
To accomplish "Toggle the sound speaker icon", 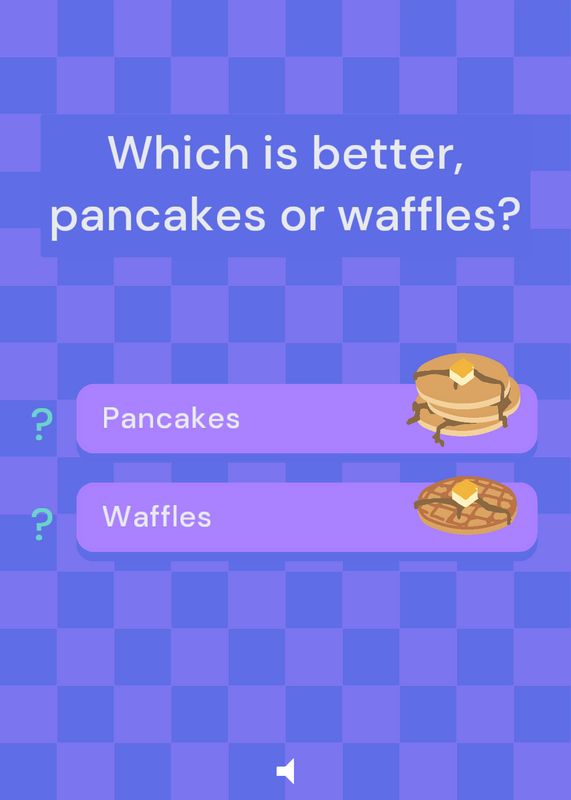I will [286, 770].
